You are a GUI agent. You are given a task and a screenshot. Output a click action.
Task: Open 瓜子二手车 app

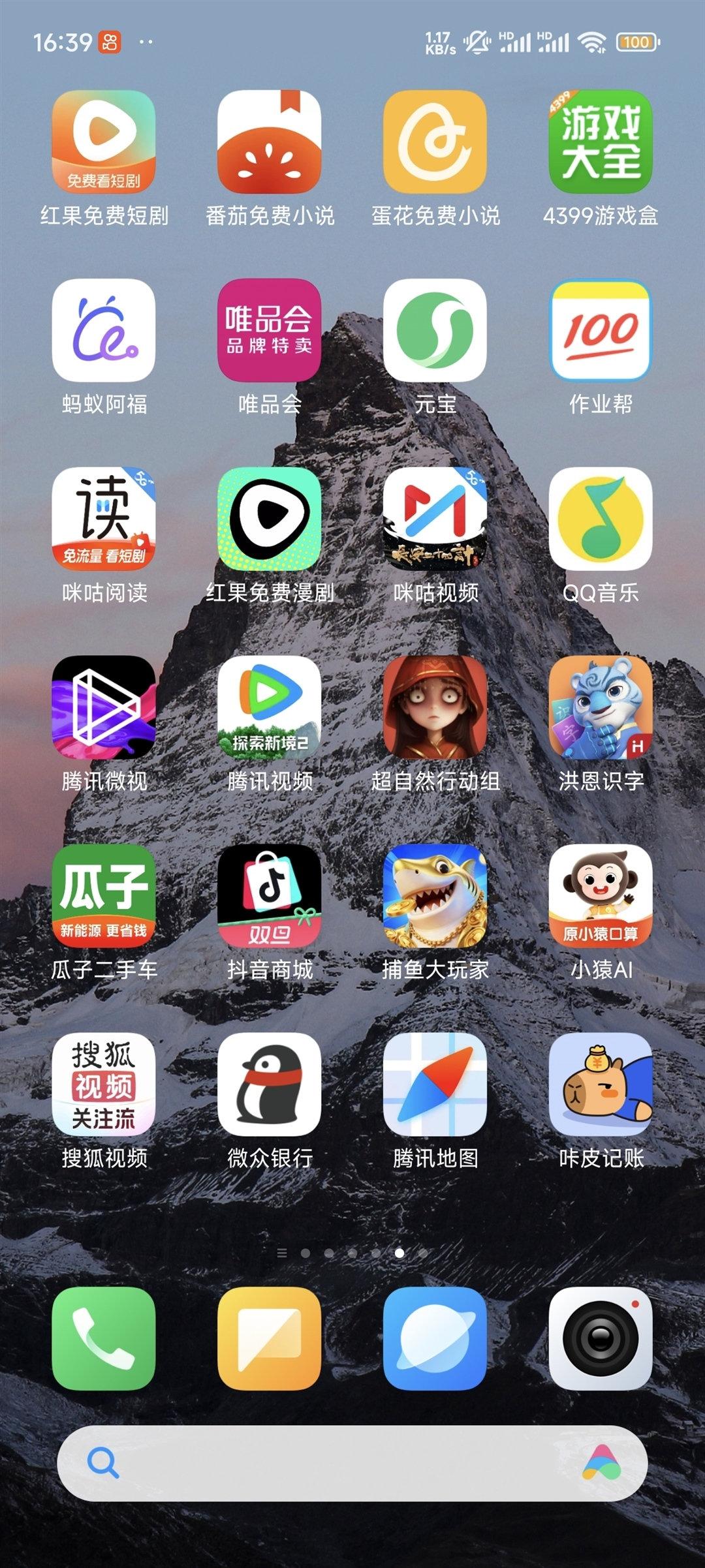(x=104, y=896)
